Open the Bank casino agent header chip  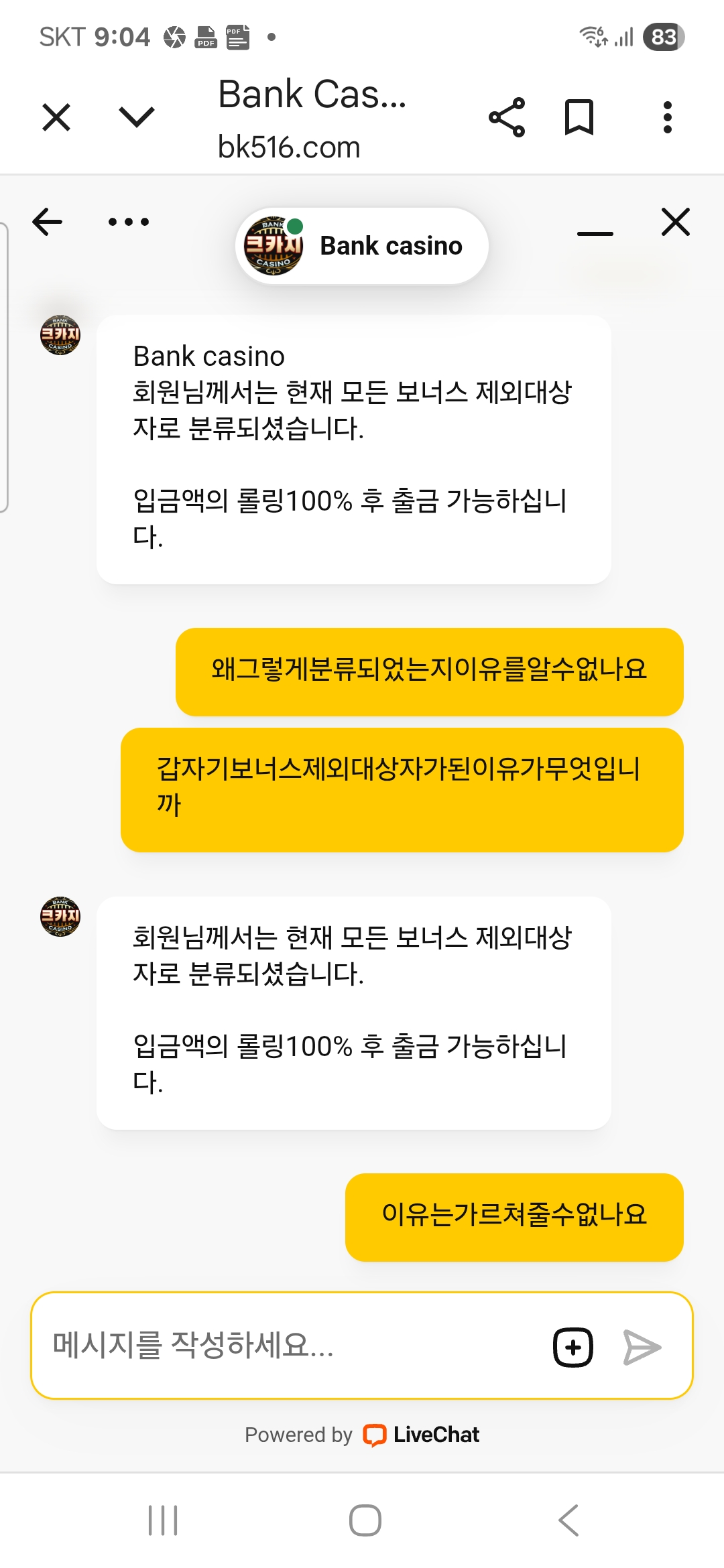coord(362,246)
